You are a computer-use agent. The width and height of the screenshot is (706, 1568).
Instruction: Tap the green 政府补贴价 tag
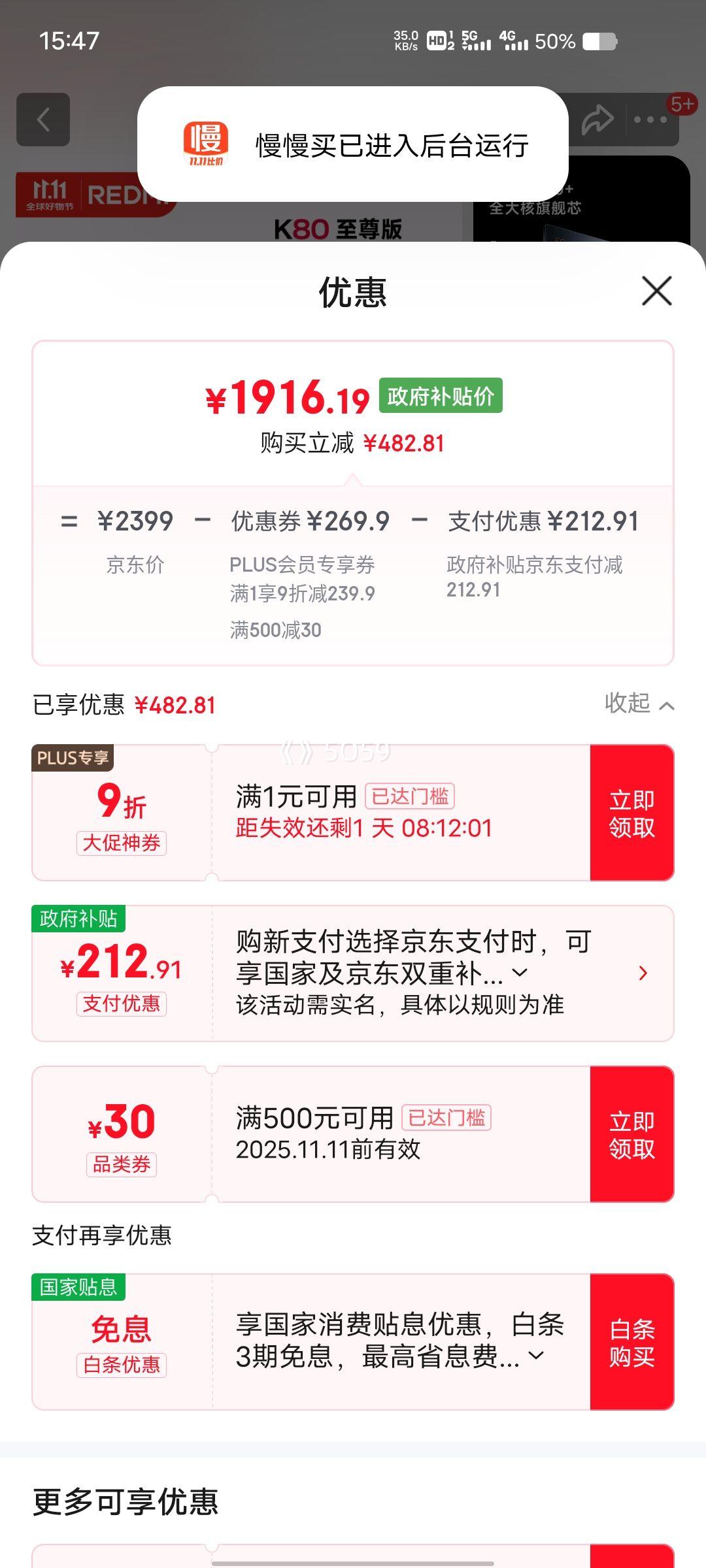point(441,397)
